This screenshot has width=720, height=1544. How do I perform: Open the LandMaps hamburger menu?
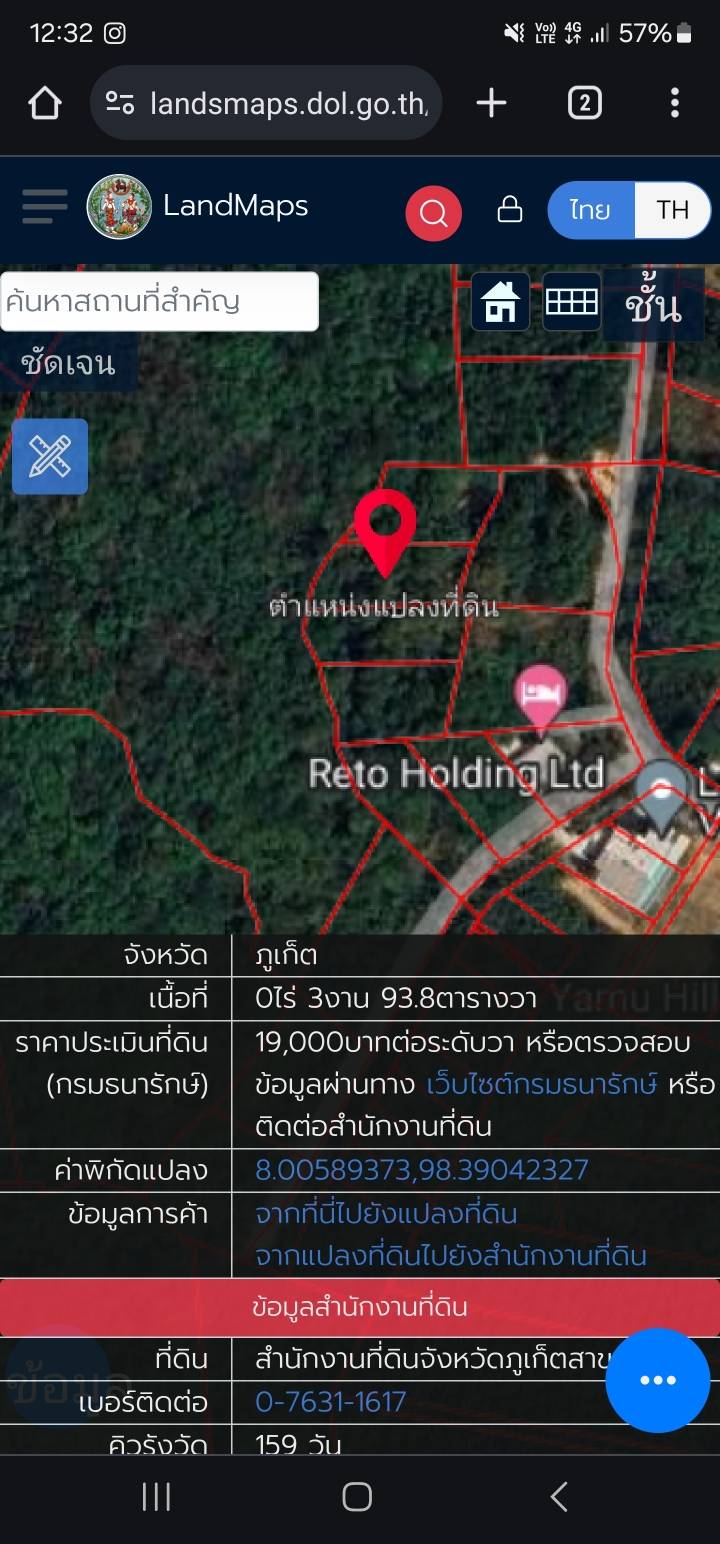click(x=45, y=207)
